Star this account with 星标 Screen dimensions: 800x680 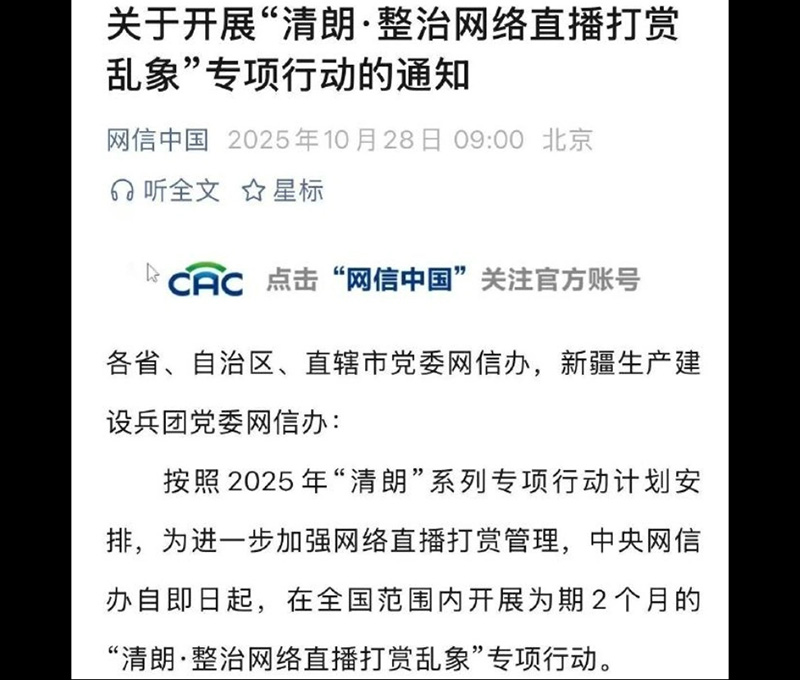[x=284, y=190]
